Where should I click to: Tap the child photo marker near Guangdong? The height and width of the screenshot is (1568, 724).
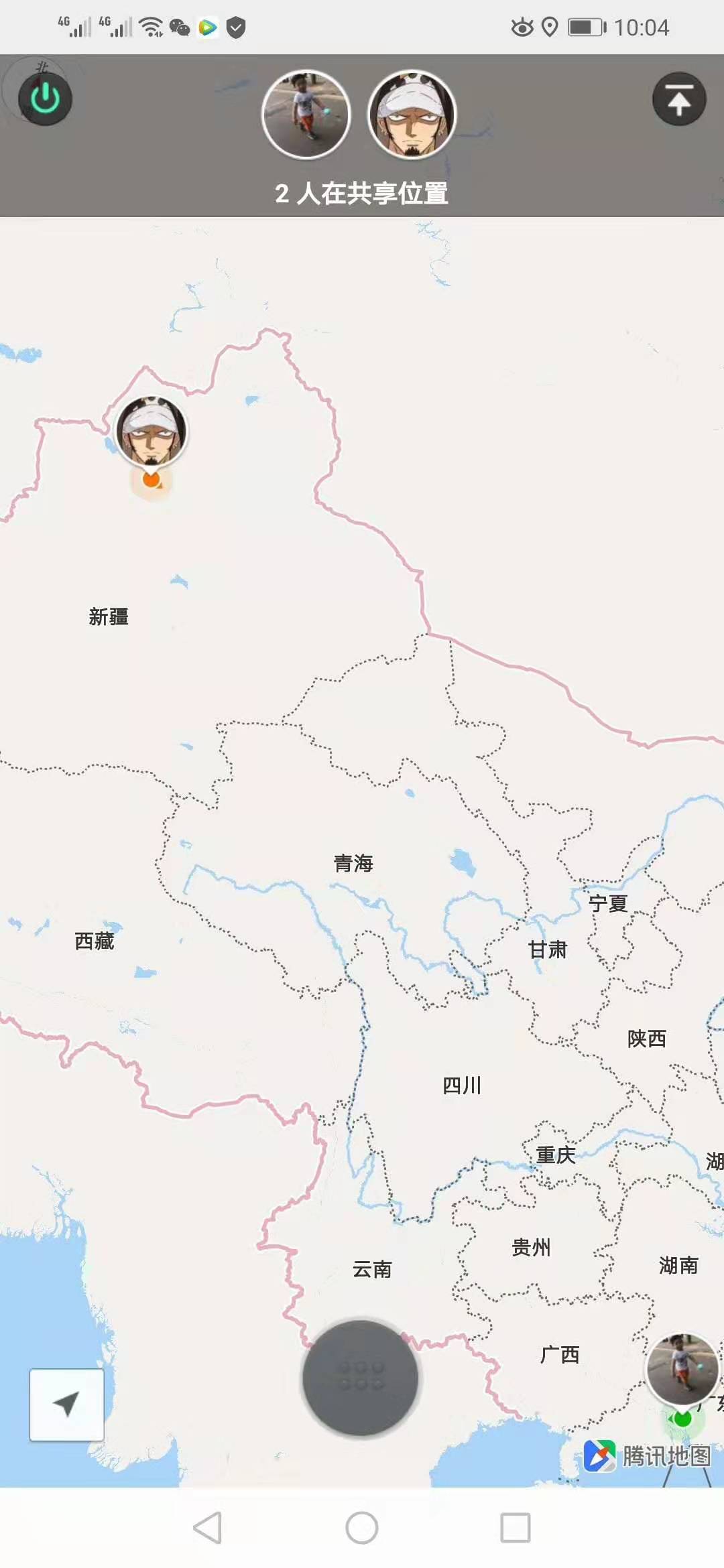pos(682,1369)
